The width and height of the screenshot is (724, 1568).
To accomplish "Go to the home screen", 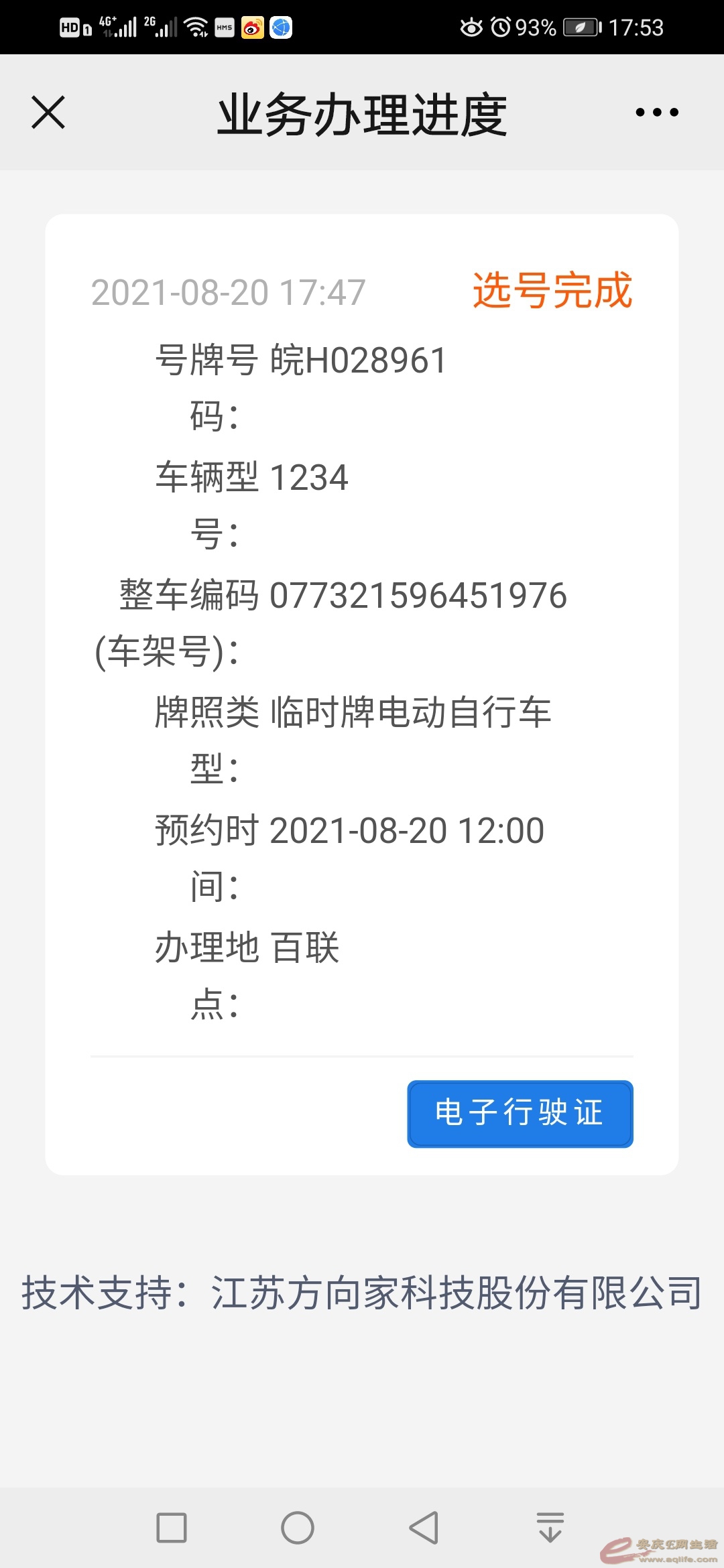I will pyautogui.click(x=298, y=1528).
